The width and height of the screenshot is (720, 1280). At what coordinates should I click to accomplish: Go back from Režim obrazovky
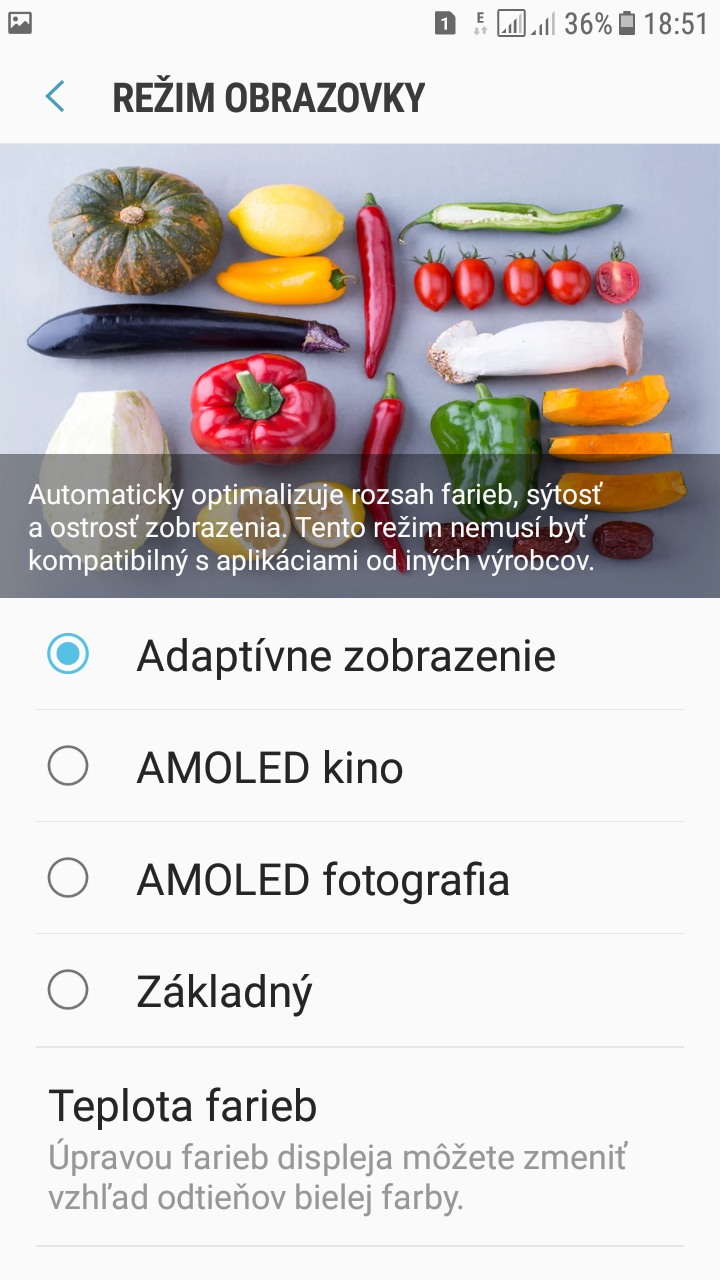(55, 97)
